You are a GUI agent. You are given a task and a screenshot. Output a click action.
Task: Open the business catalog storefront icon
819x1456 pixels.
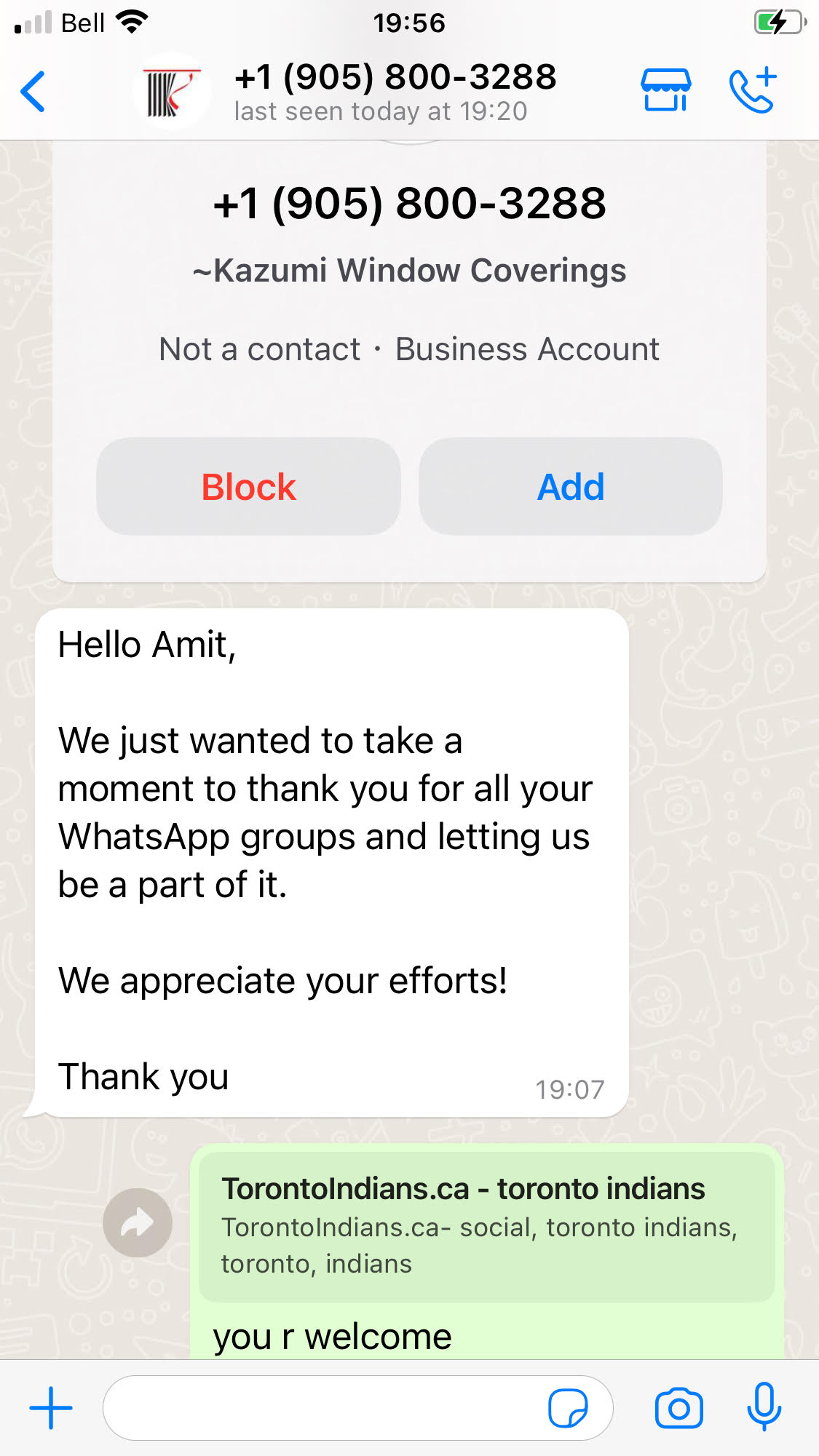click(x=665, y=90)
